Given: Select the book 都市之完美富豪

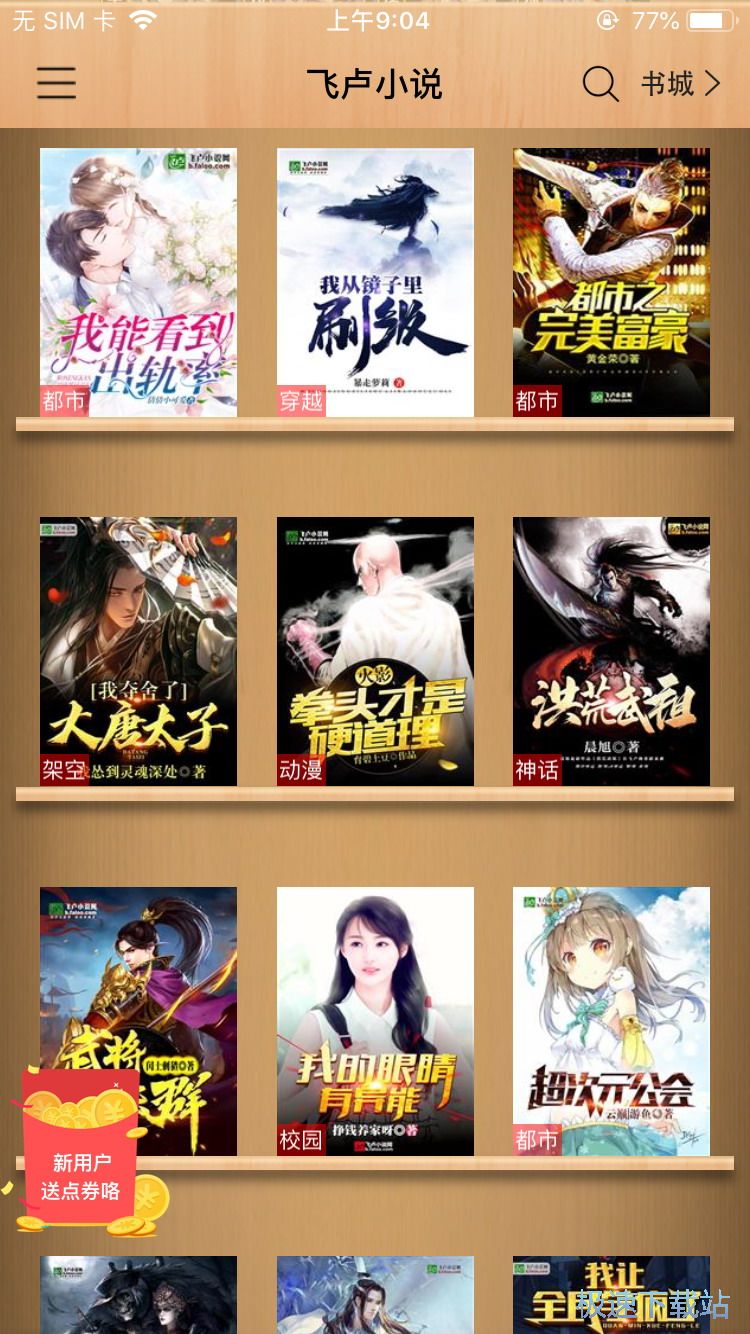Looking at the screenshot, I should tap(611, 282).
